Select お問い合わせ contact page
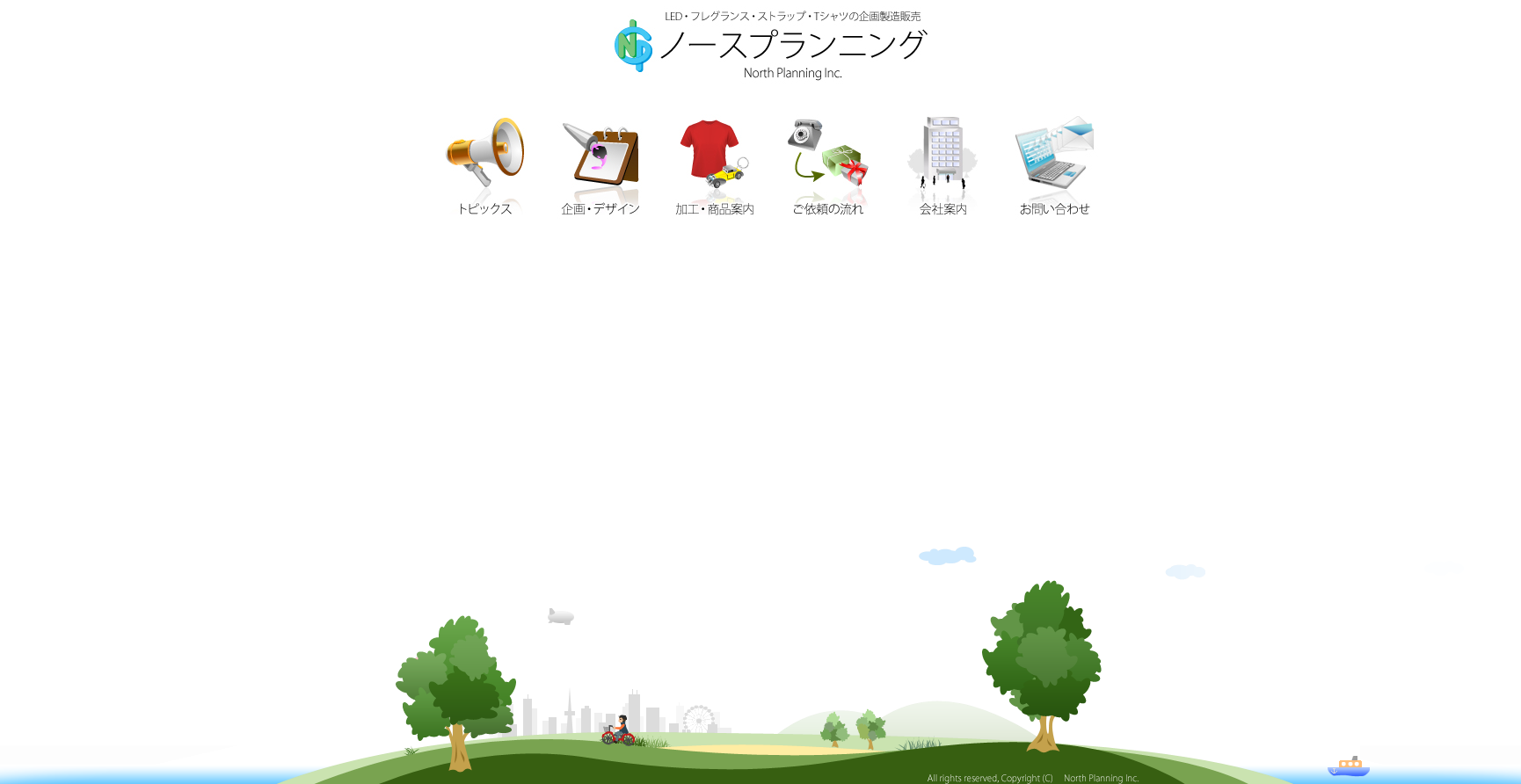 click(1054, 165)
